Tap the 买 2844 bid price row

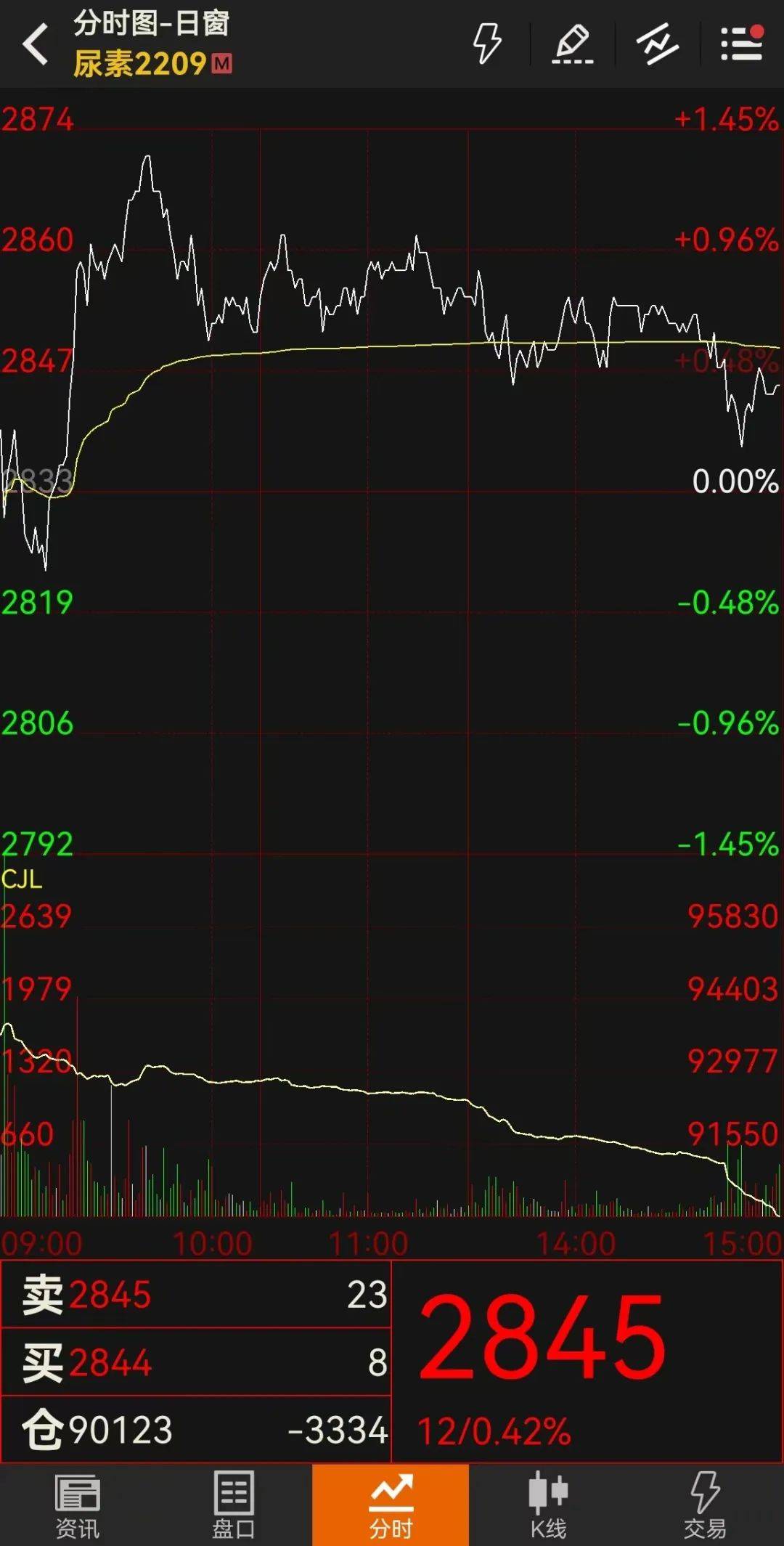(x=196, y=1362)
